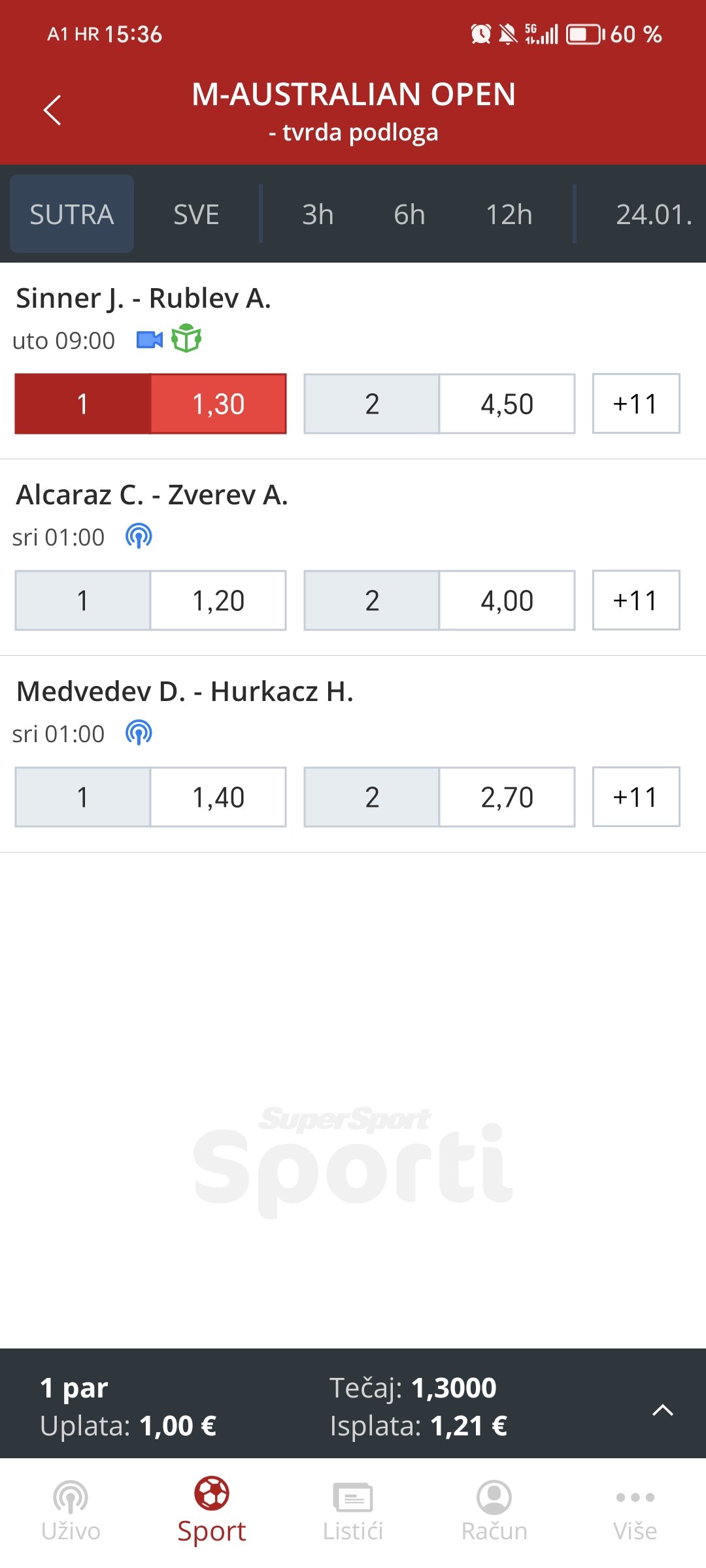706x1568 pixels.
Task: Select Medvedev win at odds 1,40
Action: [x=150, y=797]
